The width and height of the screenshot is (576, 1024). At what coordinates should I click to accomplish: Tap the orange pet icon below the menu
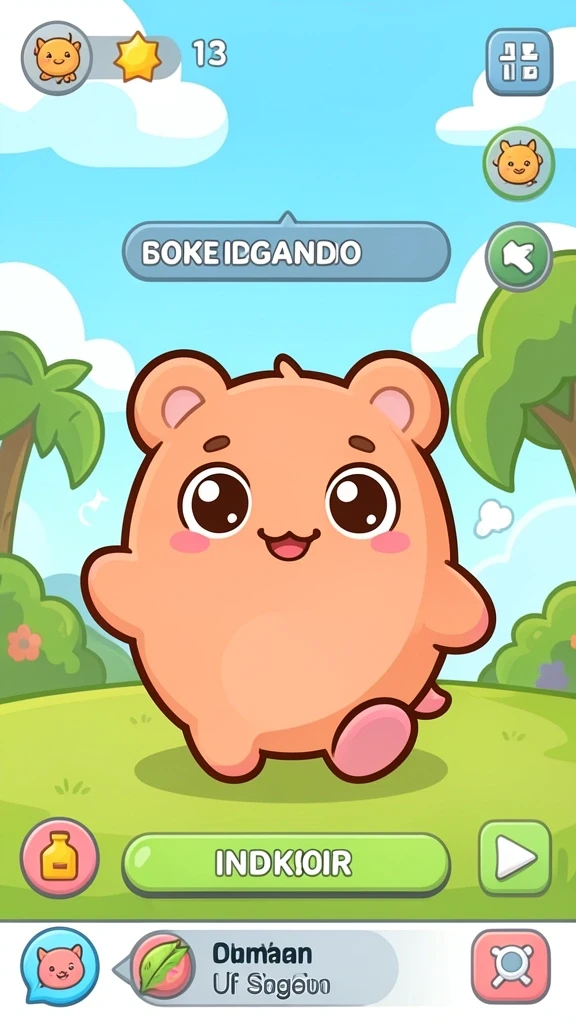pos(519,163)
